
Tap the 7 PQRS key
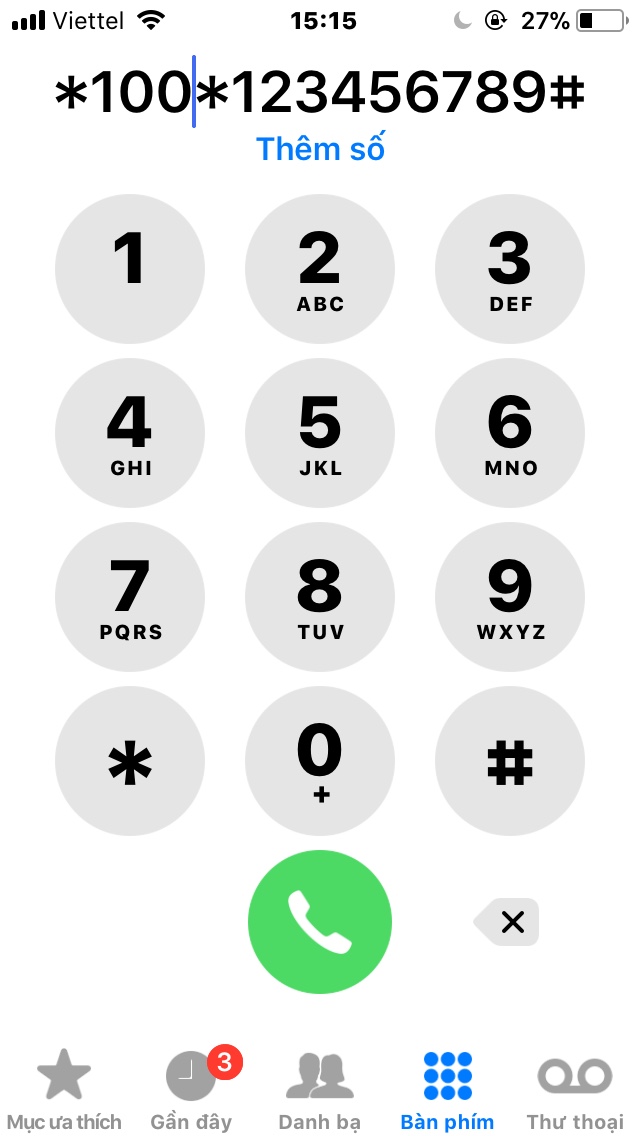coord(130,597)
